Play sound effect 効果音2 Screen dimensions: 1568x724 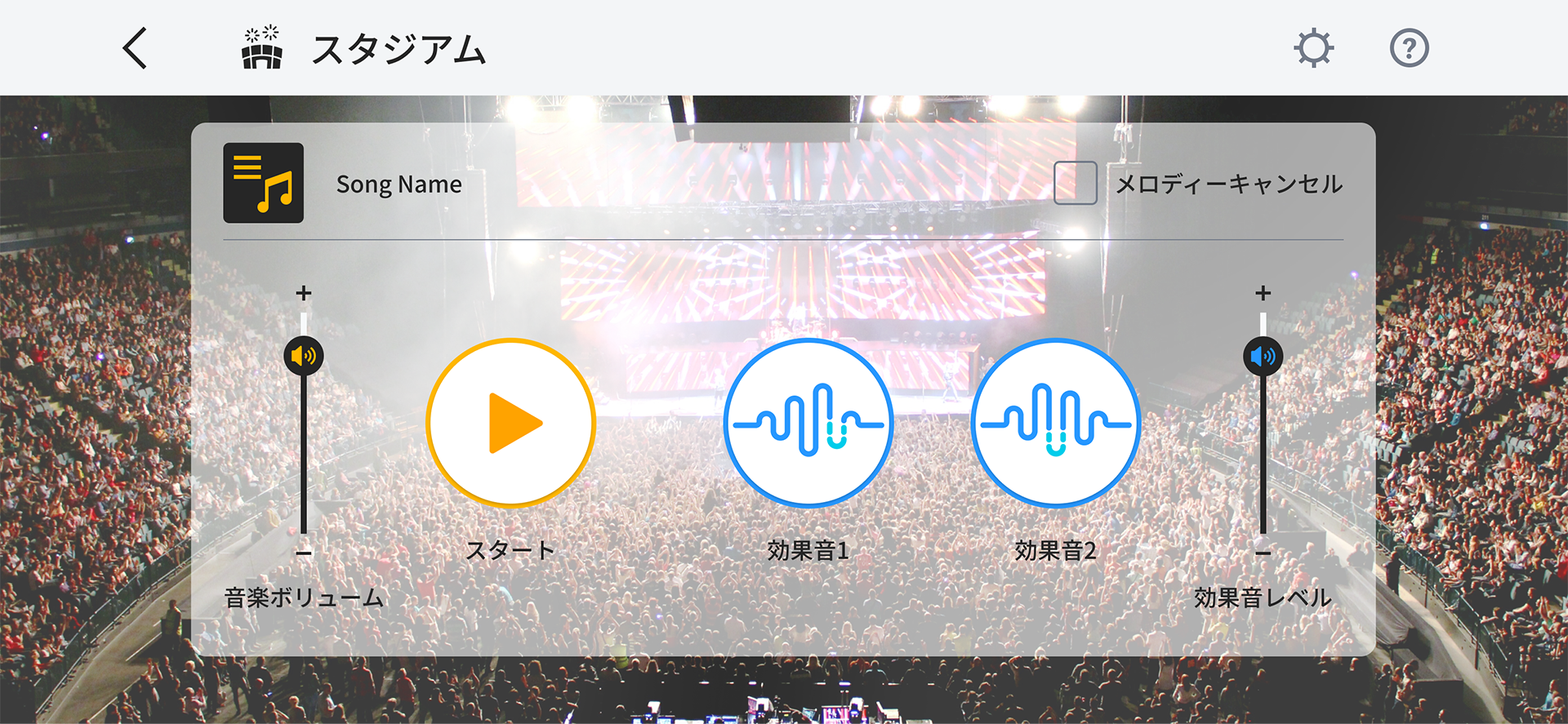click(x=1055, y=423)
